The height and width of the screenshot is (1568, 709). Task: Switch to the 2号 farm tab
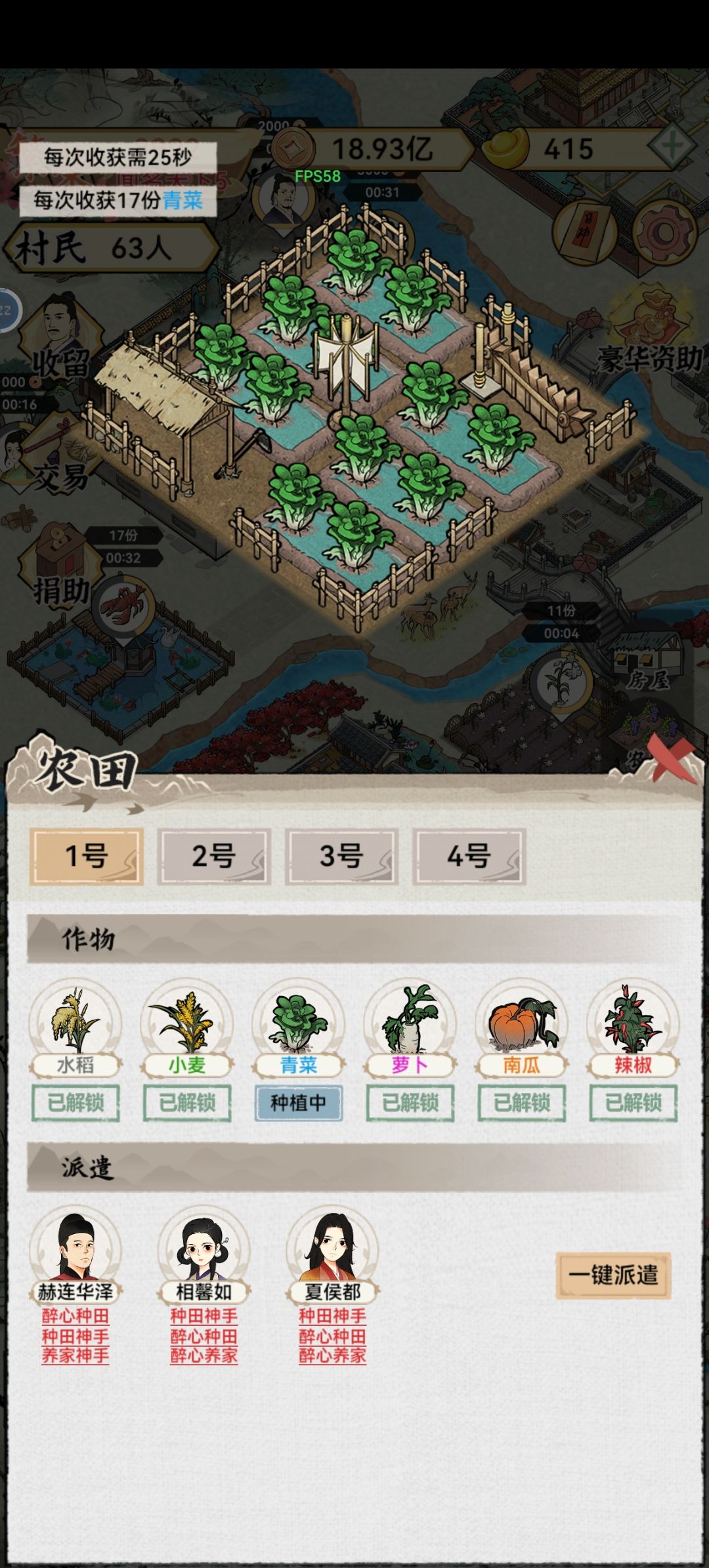pyautogui.click(x=214, y=856)
